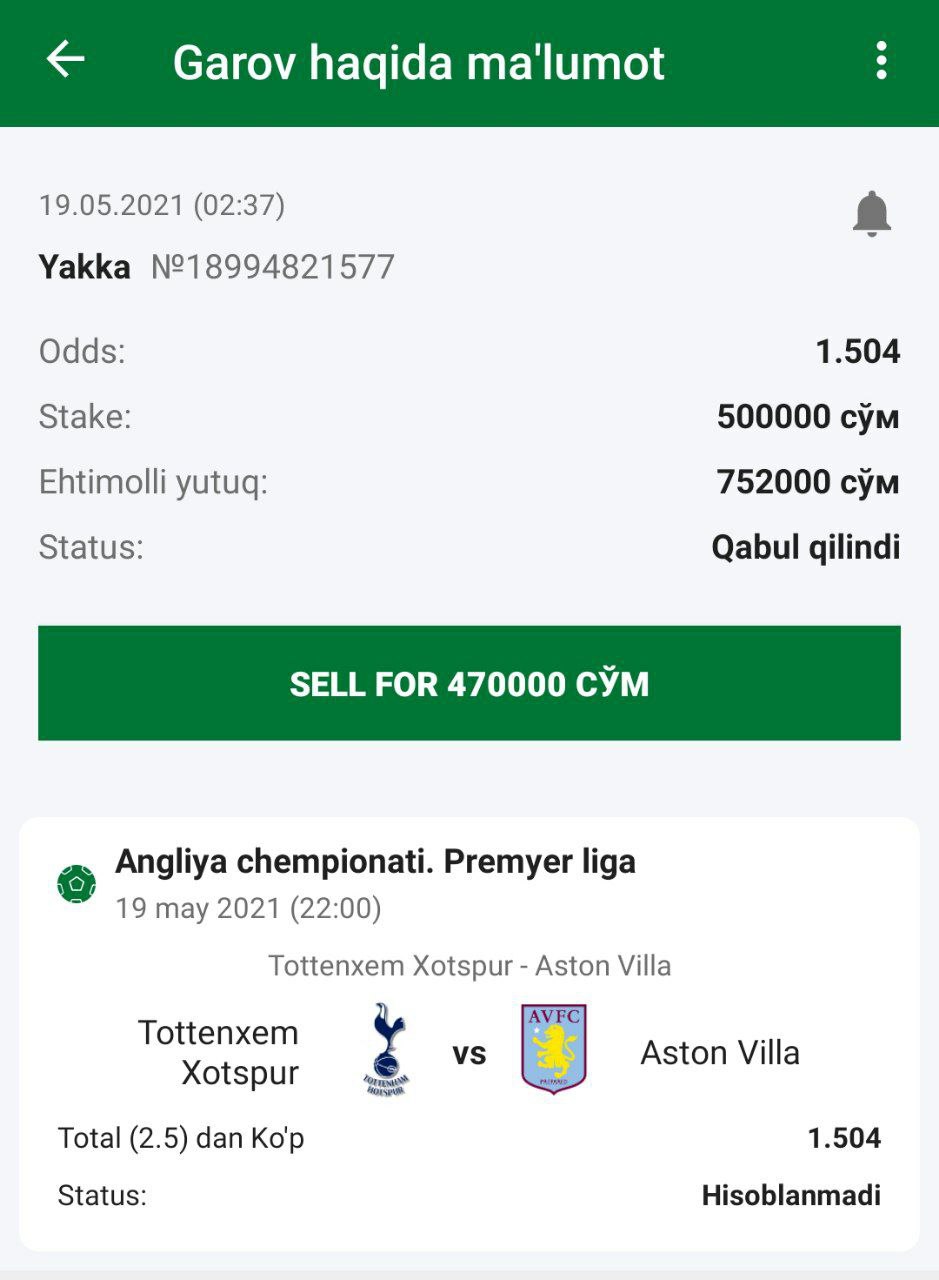
Task: Sell the bet for 470000 сўм
Action: coord(469,684)
